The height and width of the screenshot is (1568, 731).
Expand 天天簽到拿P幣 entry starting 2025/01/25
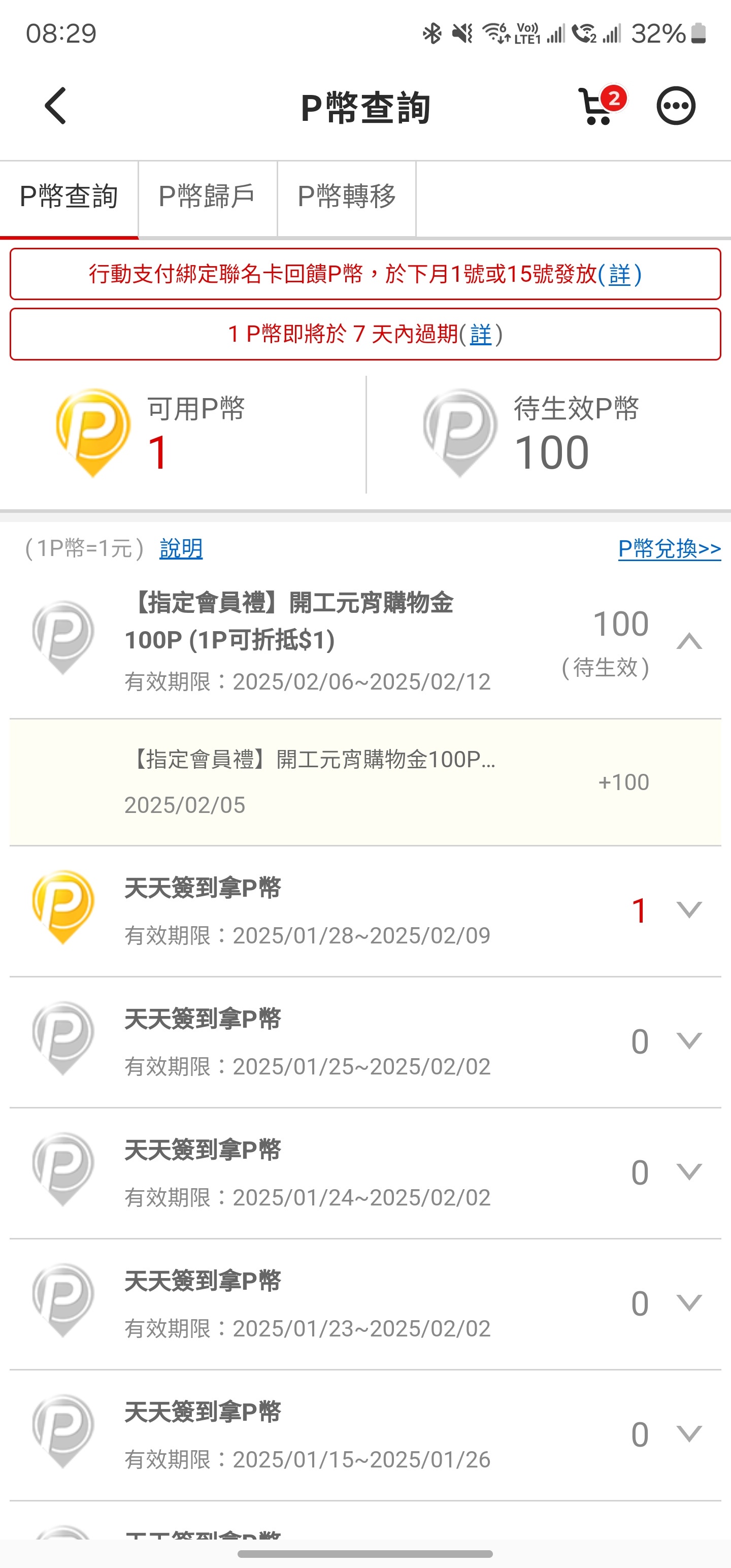[x=689, y=1040]
